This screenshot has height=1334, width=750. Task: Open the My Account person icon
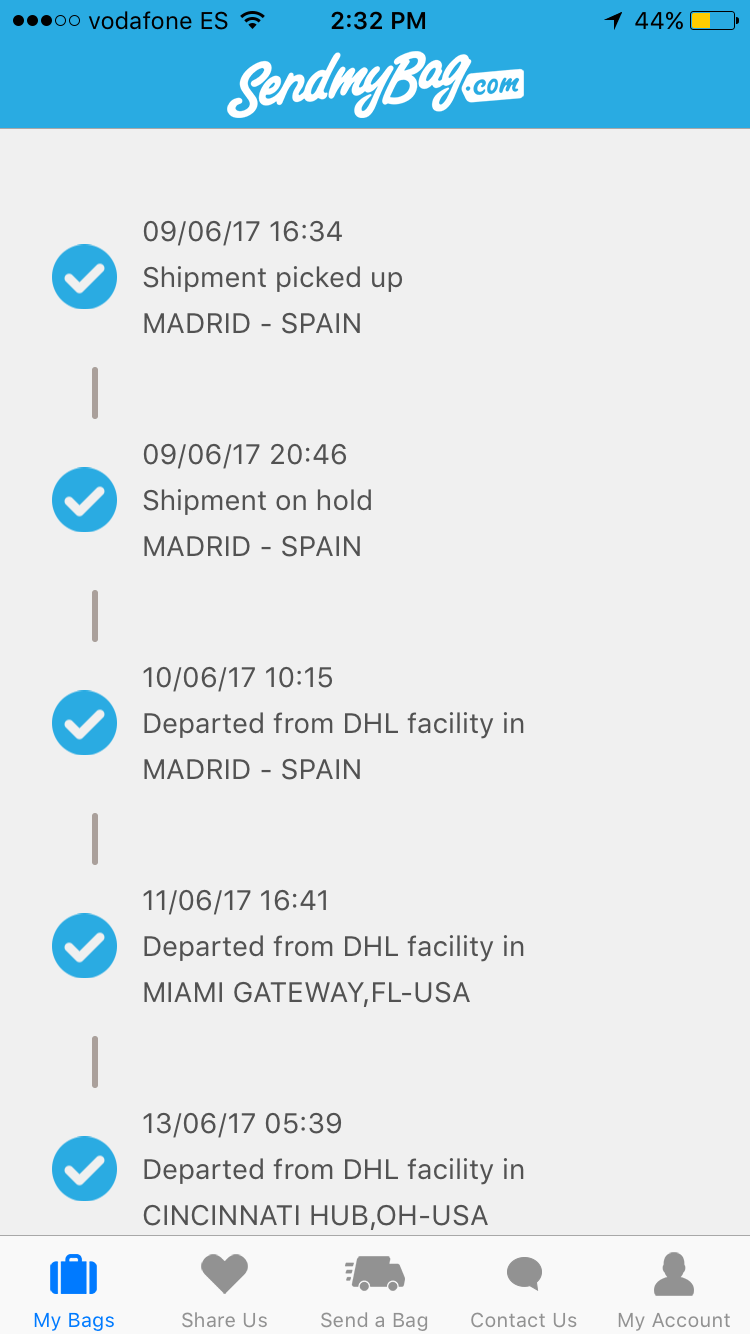tap(673, 1274)
